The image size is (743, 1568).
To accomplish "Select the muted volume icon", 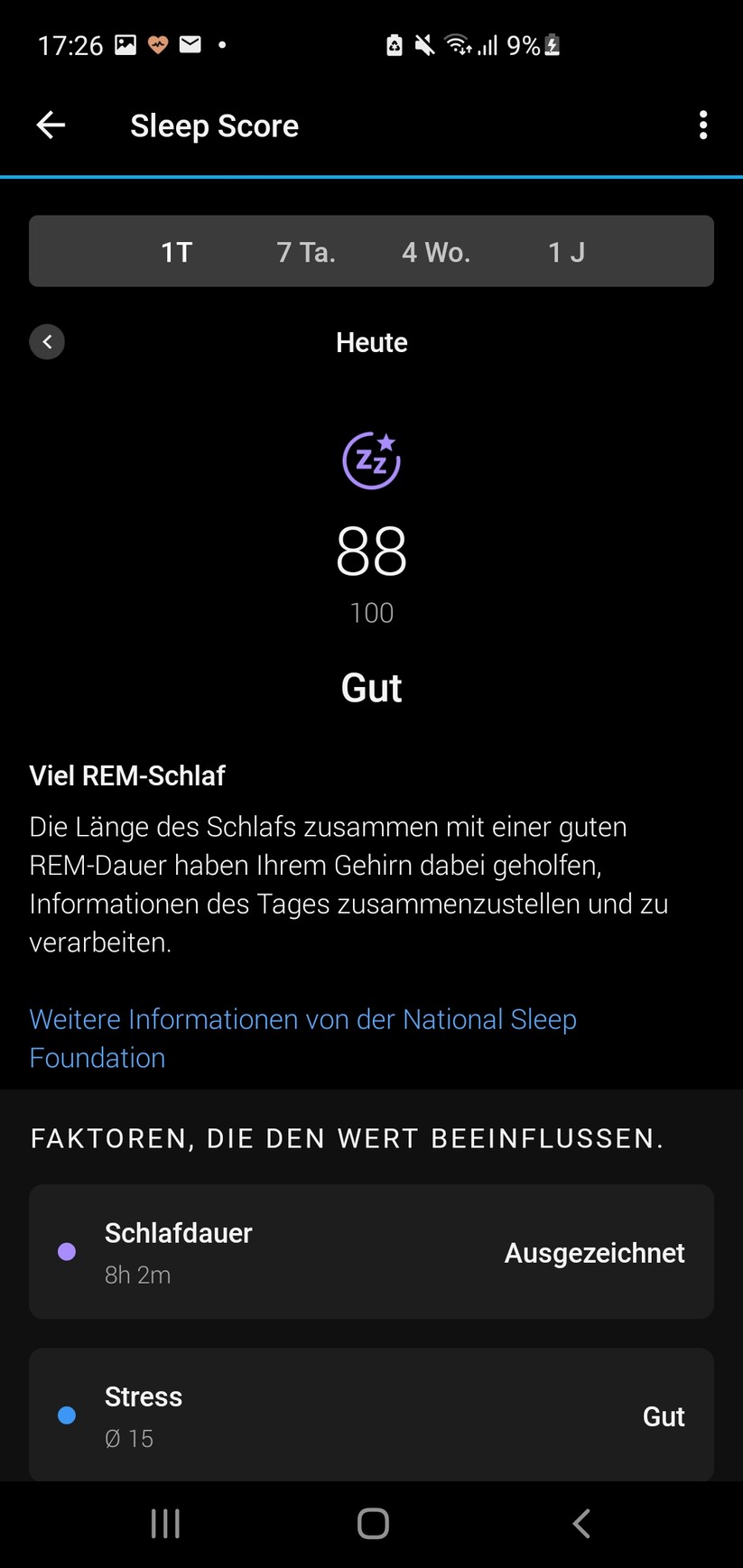I will (424, 43).
